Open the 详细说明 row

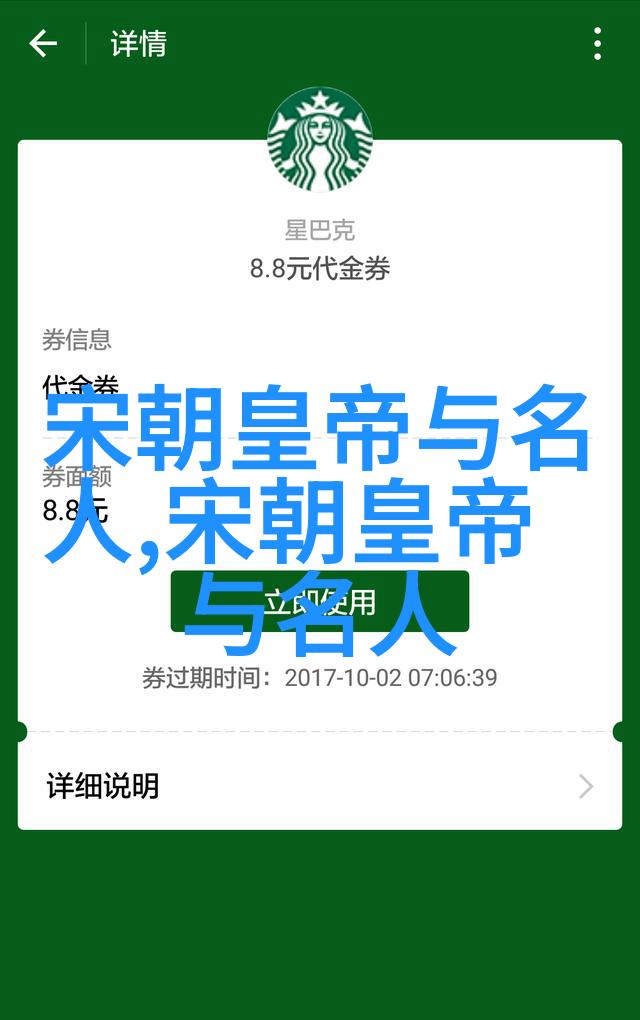(x=319, y=786)
